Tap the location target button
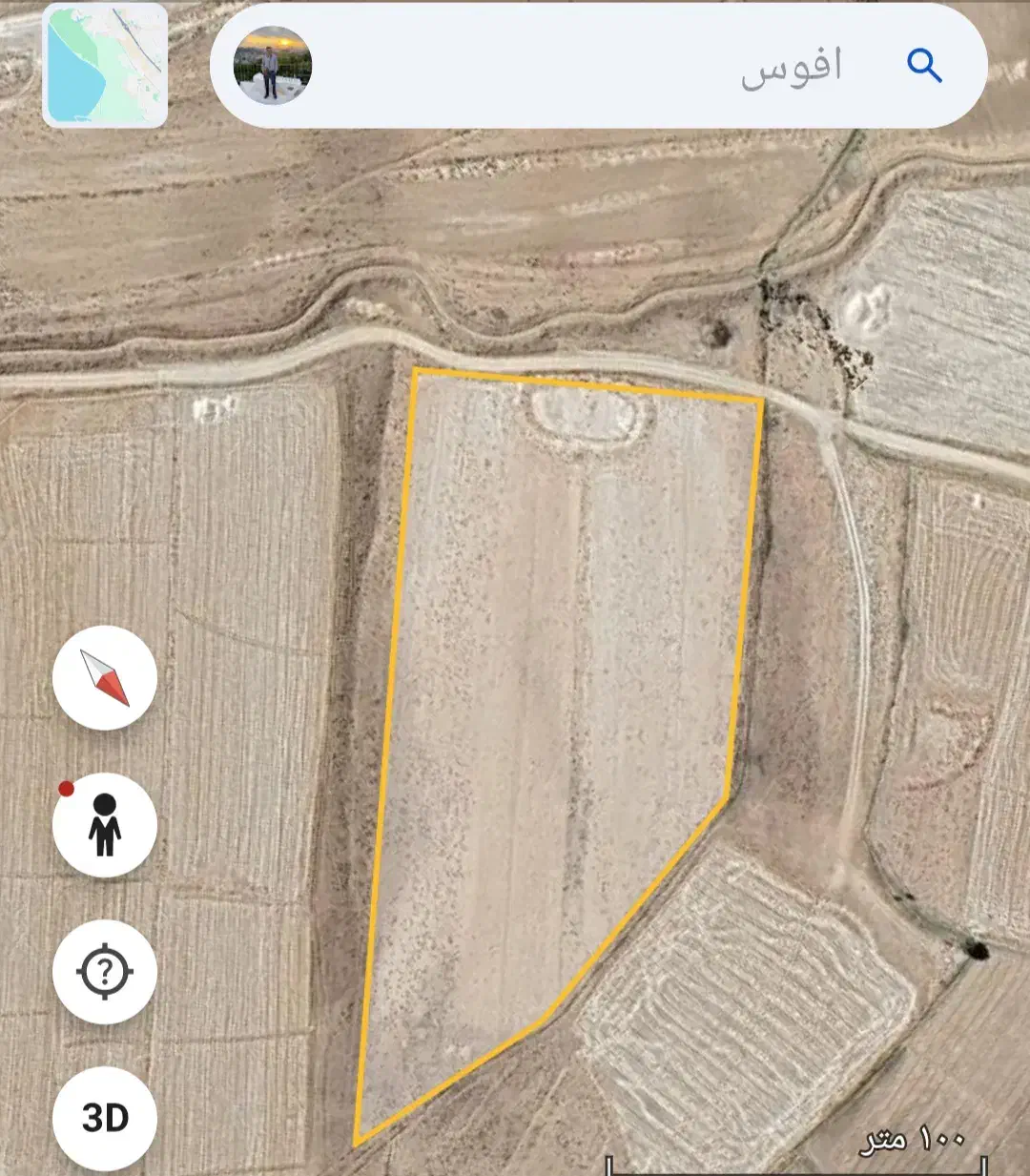 tap(105, 972)
